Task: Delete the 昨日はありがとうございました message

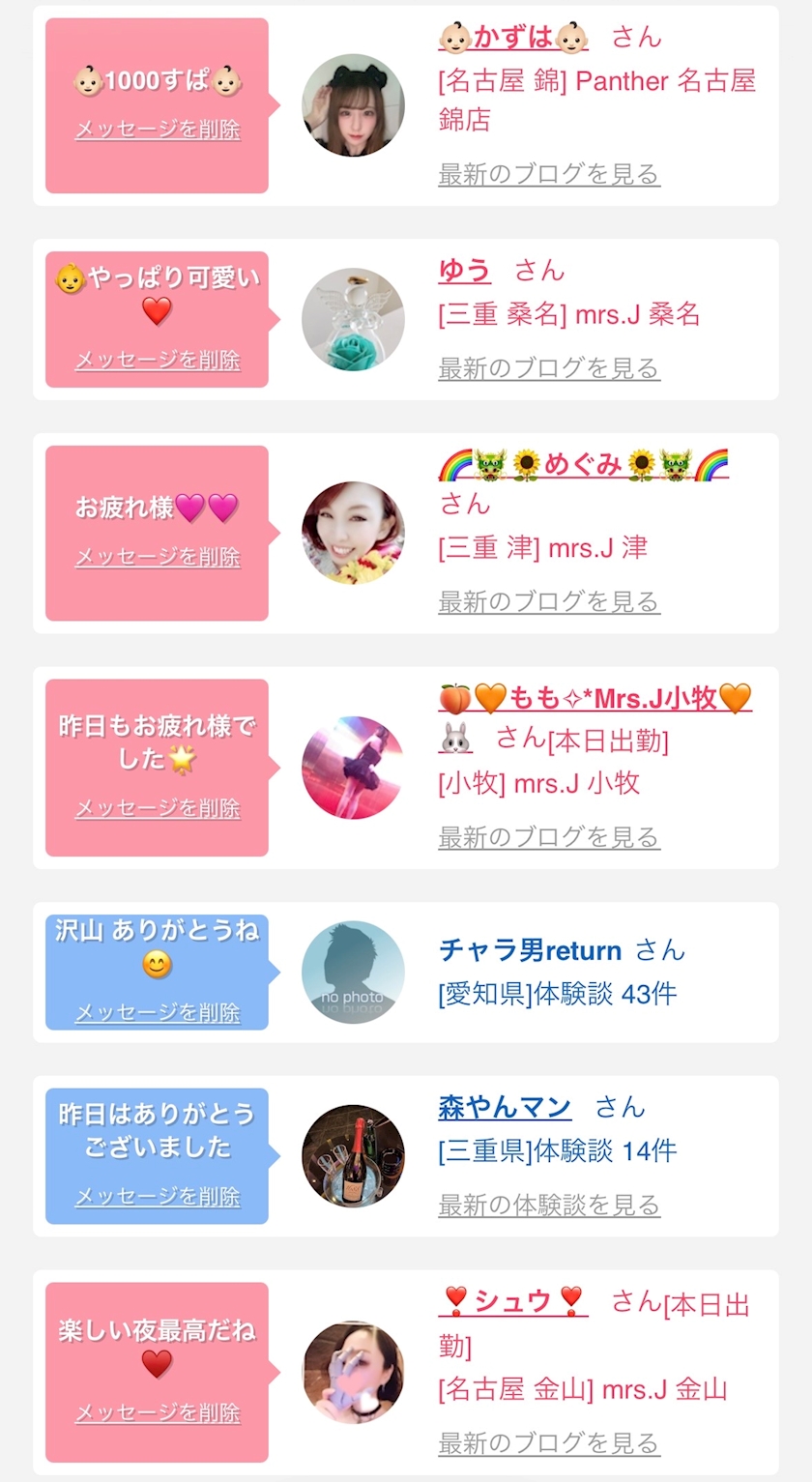Action: point(158,1196)
